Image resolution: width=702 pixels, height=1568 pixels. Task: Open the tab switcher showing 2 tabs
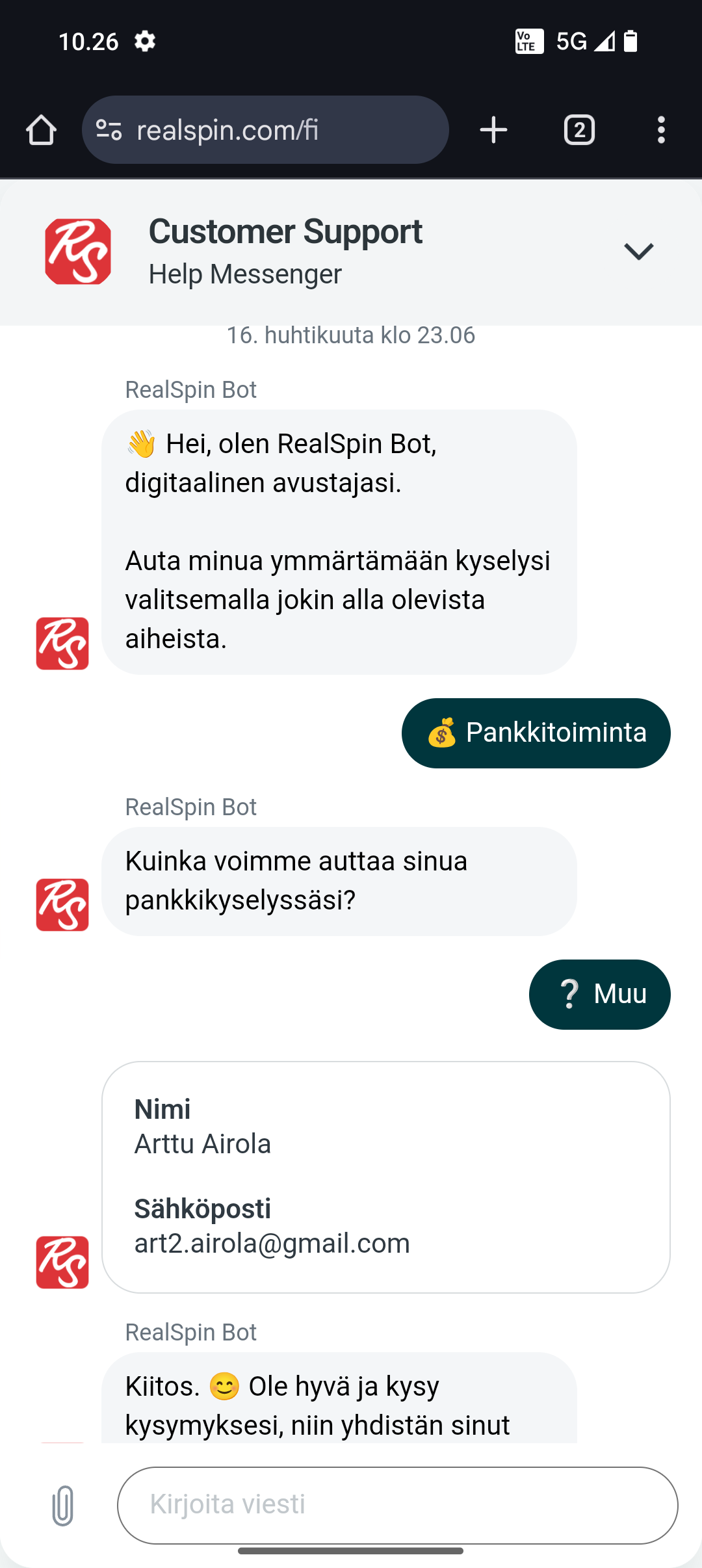point(579,130)
